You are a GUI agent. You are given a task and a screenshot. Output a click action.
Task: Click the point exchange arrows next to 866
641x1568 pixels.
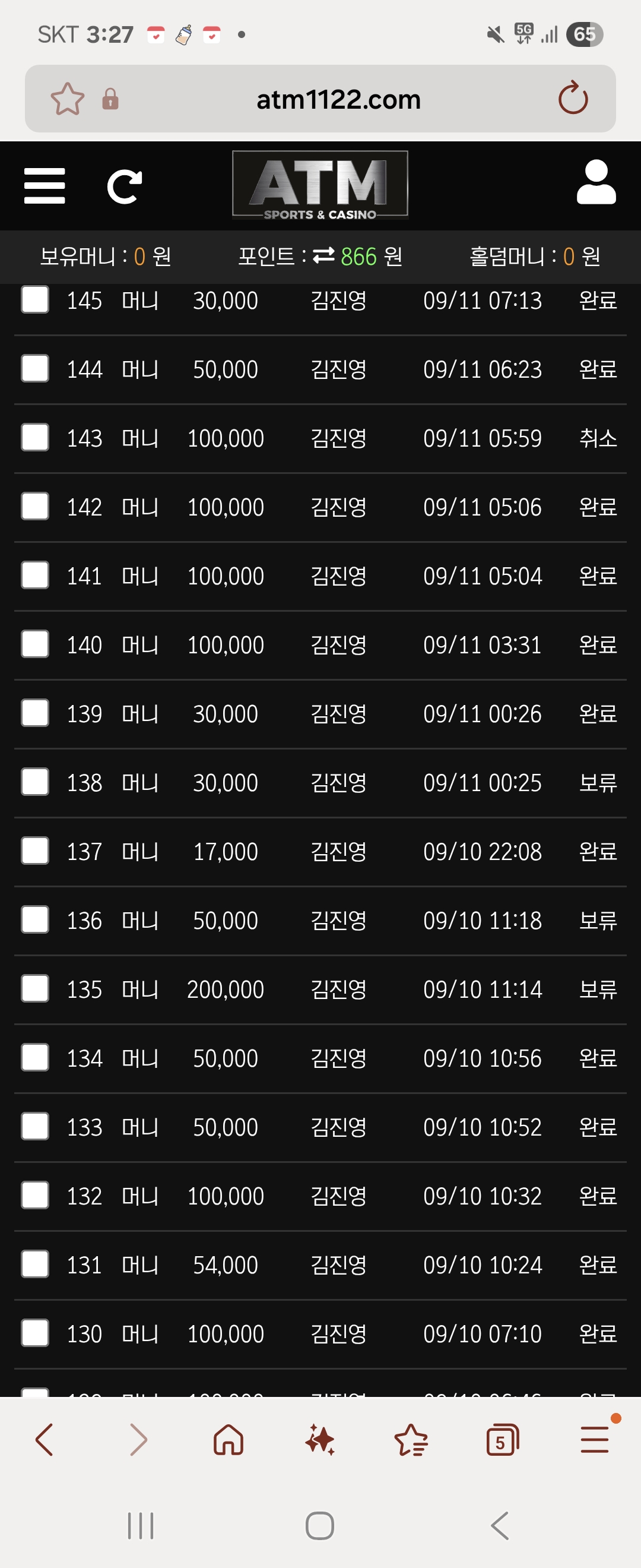click(325, 256)
